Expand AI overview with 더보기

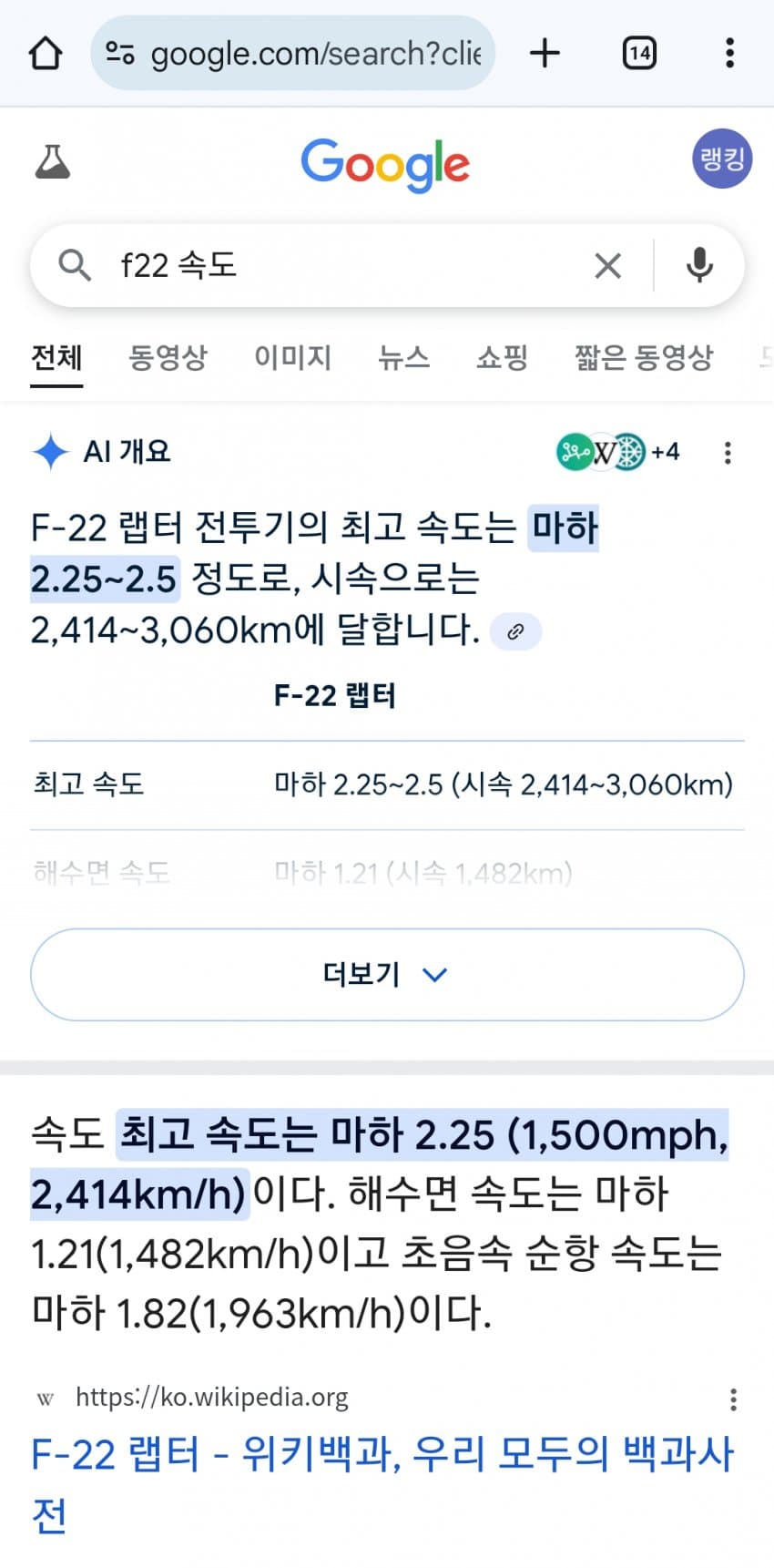pyautogui.click(x=387, y=974)
